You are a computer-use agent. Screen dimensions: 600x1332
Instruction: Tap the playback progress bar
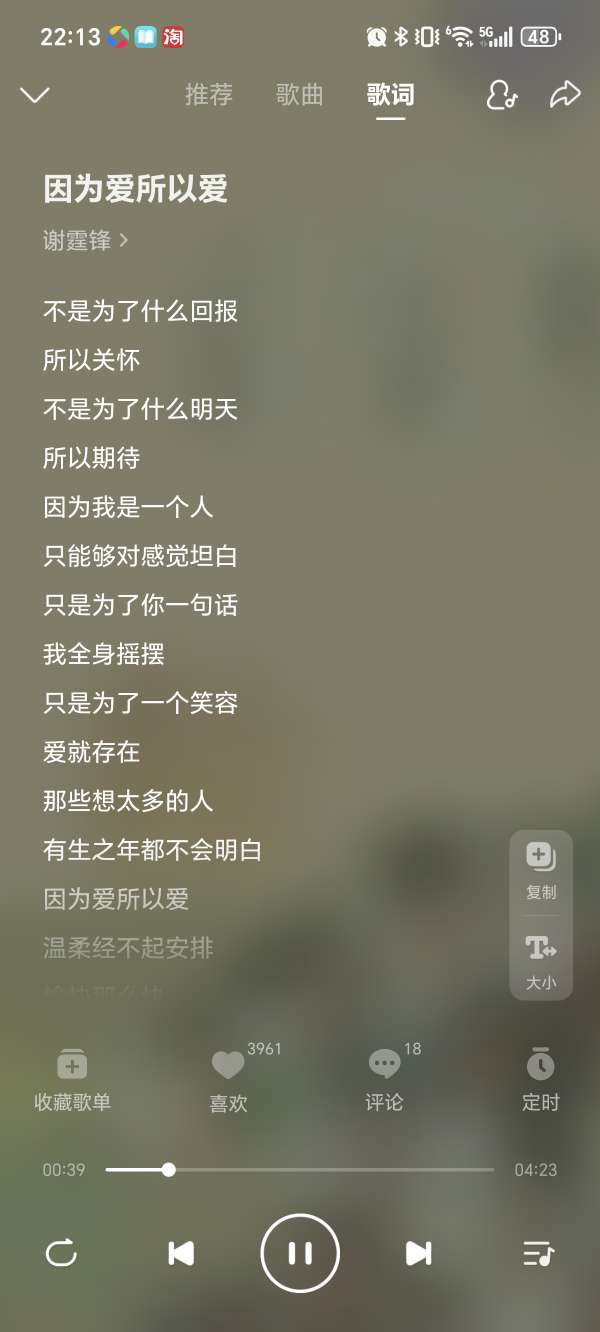point(300,1169)
